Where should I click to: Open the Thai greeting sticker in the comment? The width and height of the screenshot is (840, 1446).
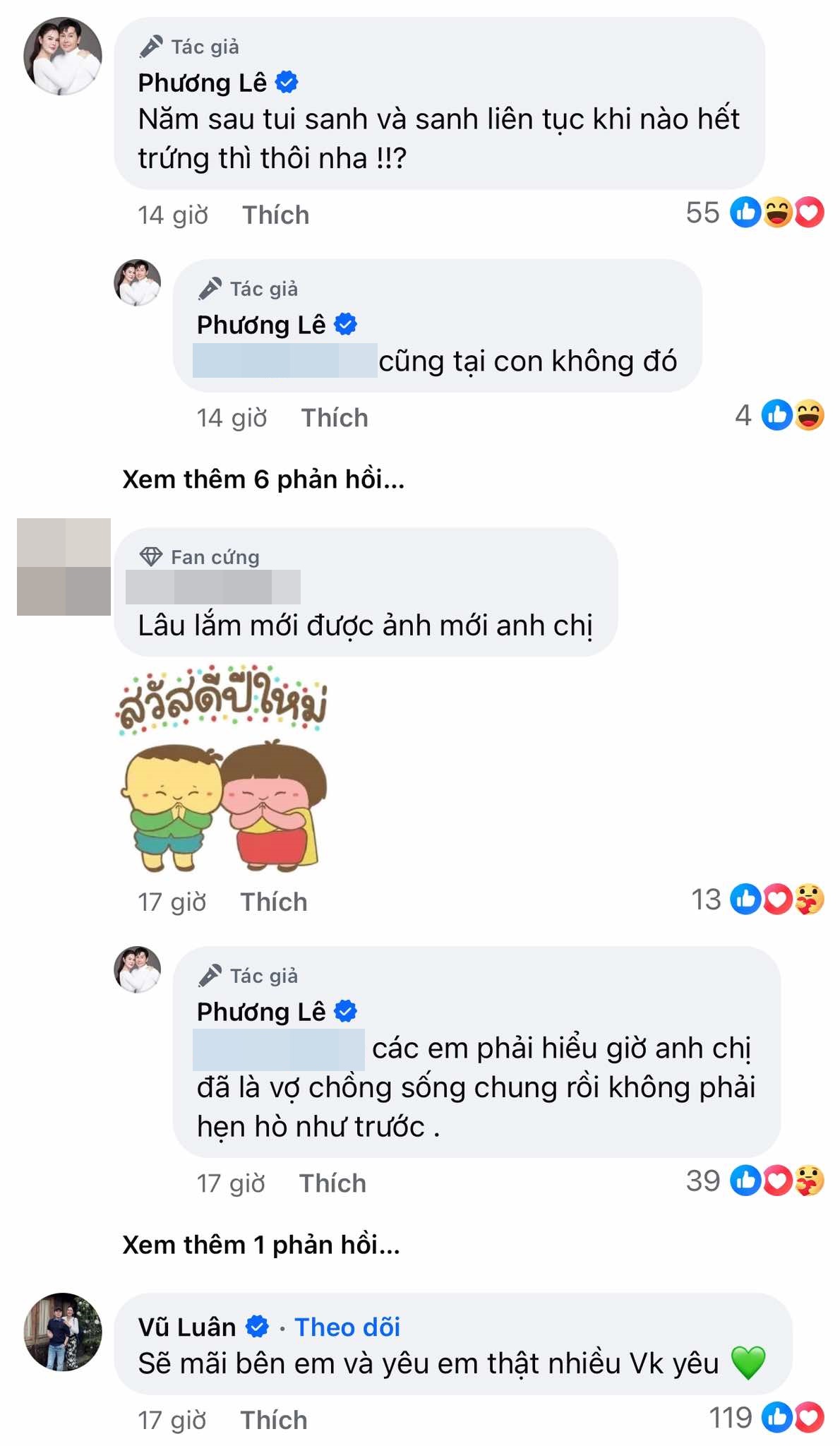tap(222, 768)
